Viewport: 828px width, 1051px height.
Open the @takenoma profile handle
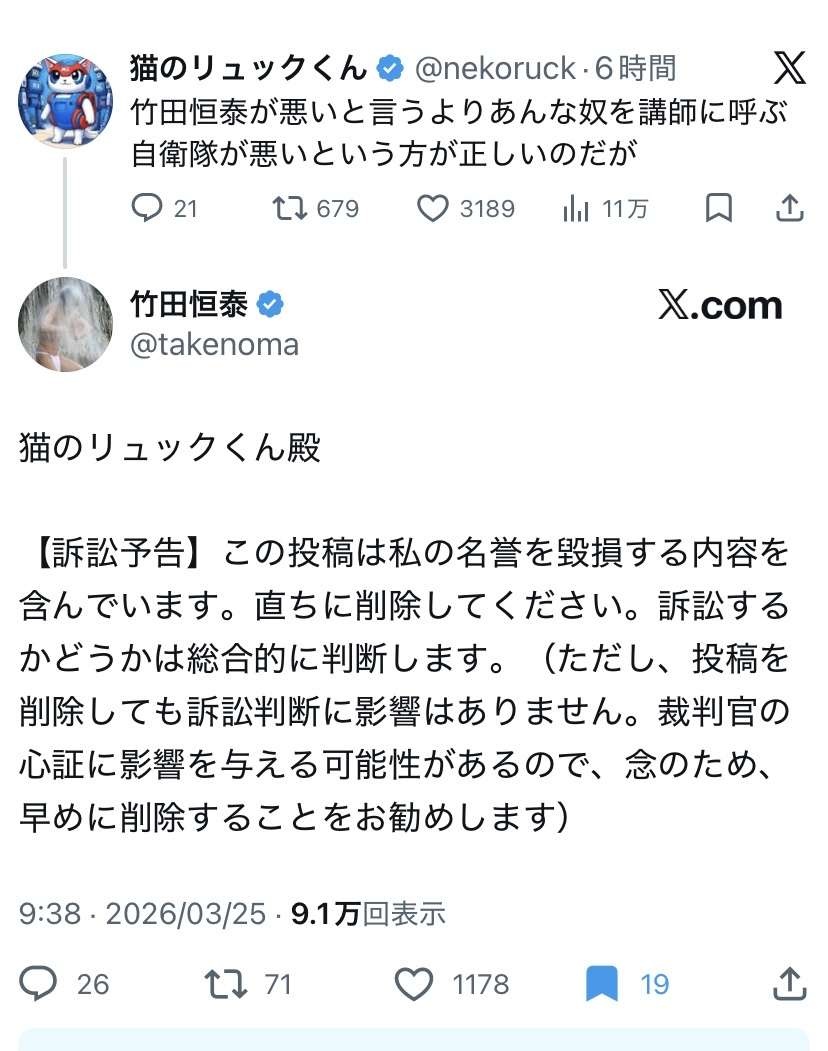point(214,345)
